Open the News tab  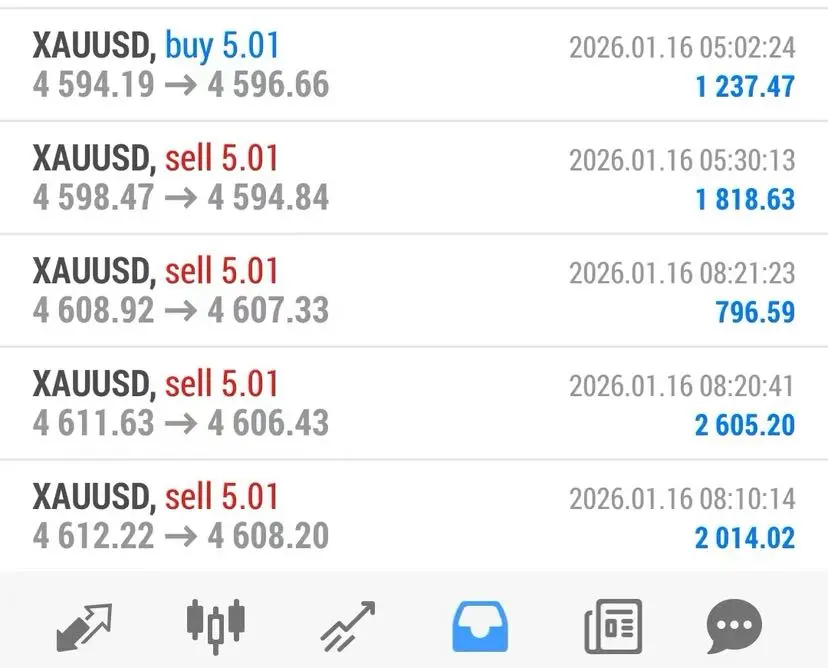tap(612, 627)
